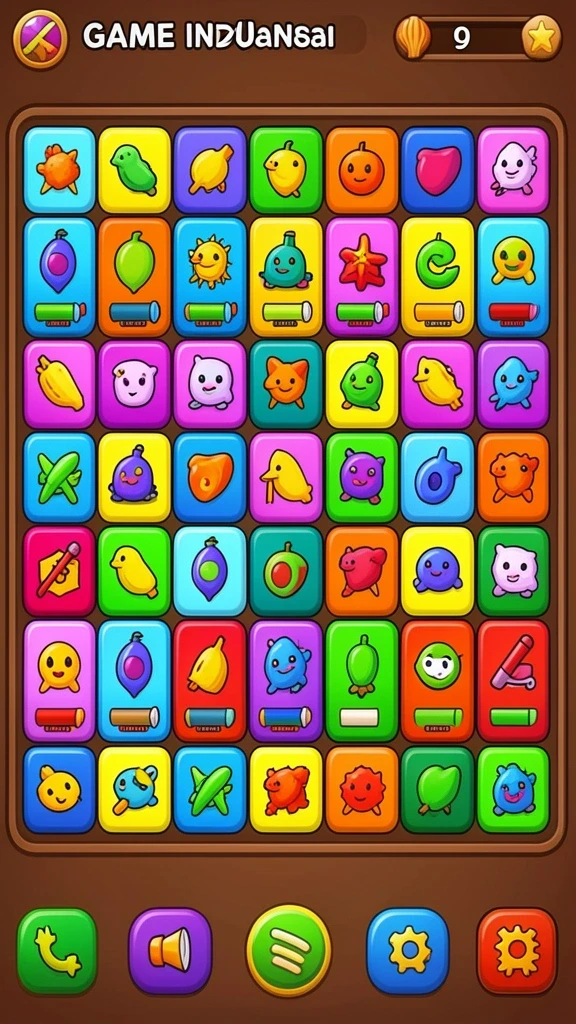Select the green-faced creature on the orange tile
576x1024 pixels.
click(x=437, y=680)
